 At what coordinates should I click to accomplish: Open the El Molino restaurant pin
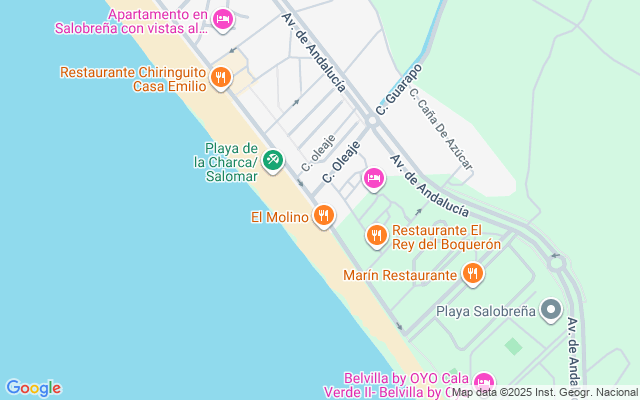[323, 215]
